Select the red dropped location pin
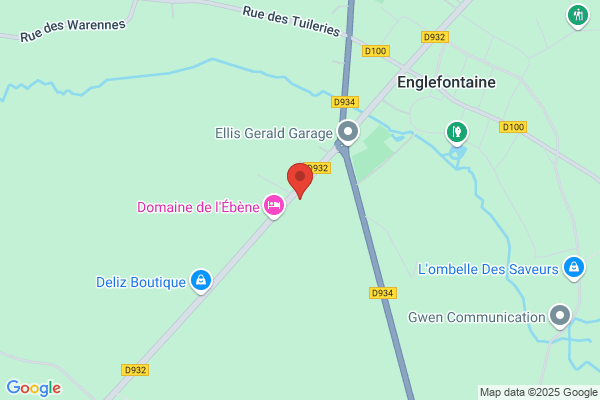 [300, 180]
